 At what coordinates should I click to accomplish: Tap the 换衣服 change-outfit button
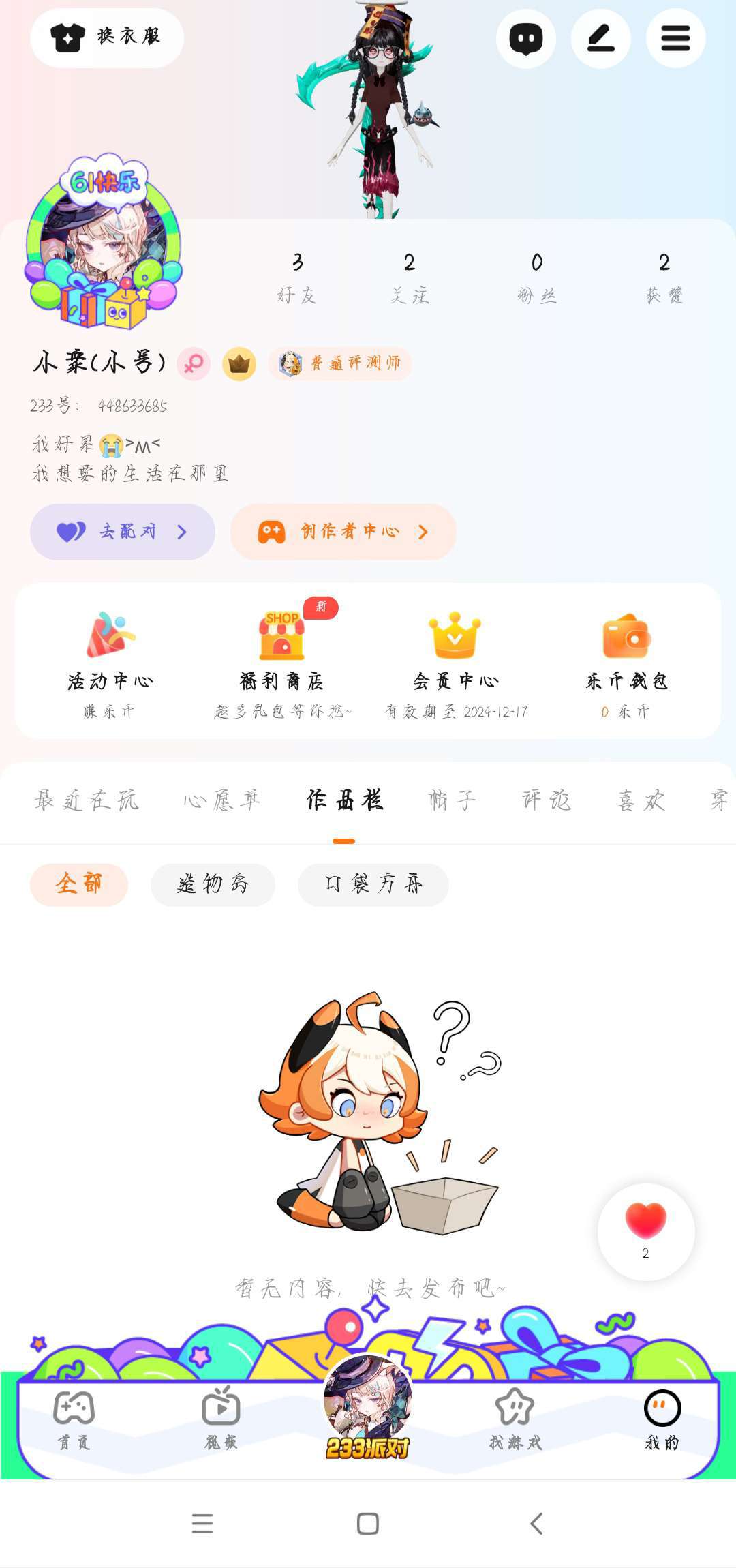click(x=107, y=38)
